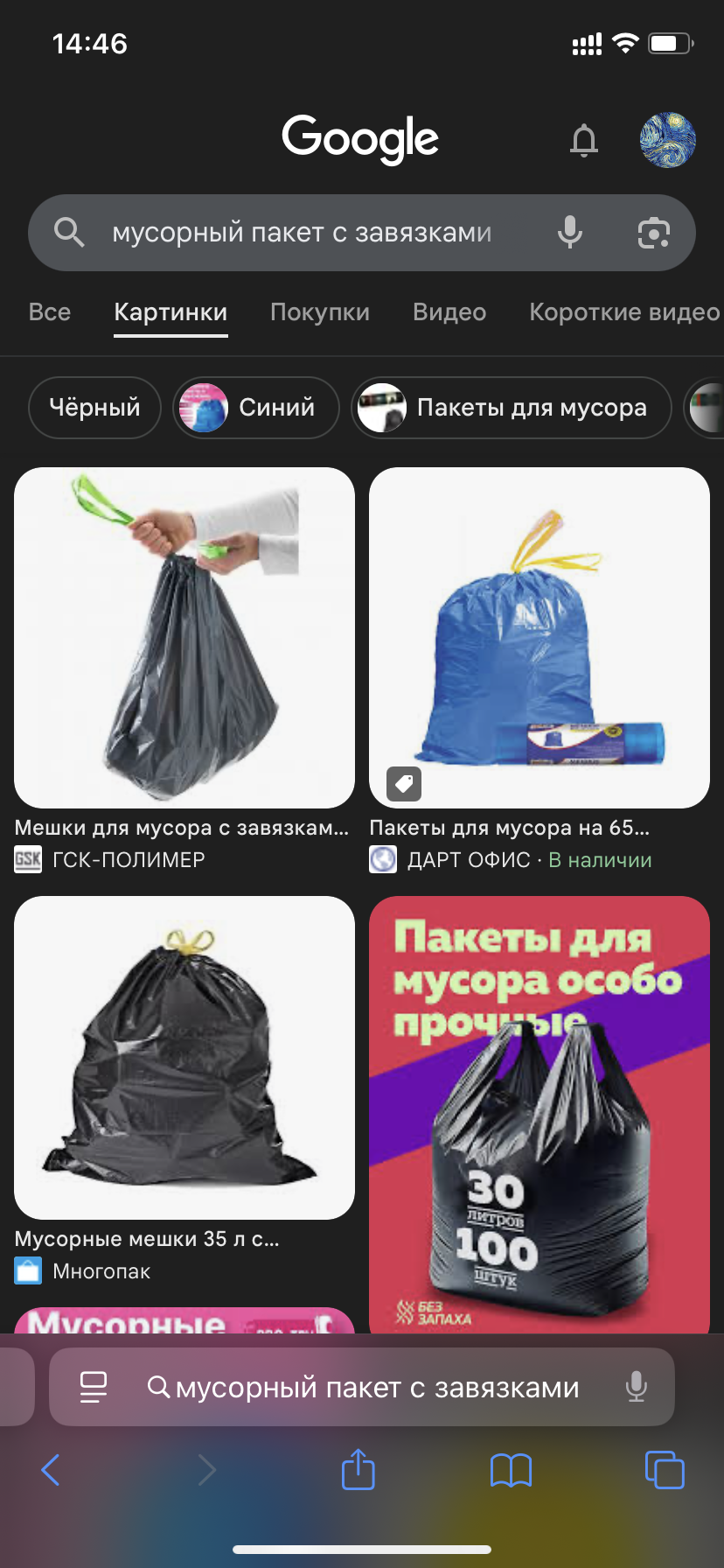
Task: Open Google Lens camera search
Action: point(653,233)
